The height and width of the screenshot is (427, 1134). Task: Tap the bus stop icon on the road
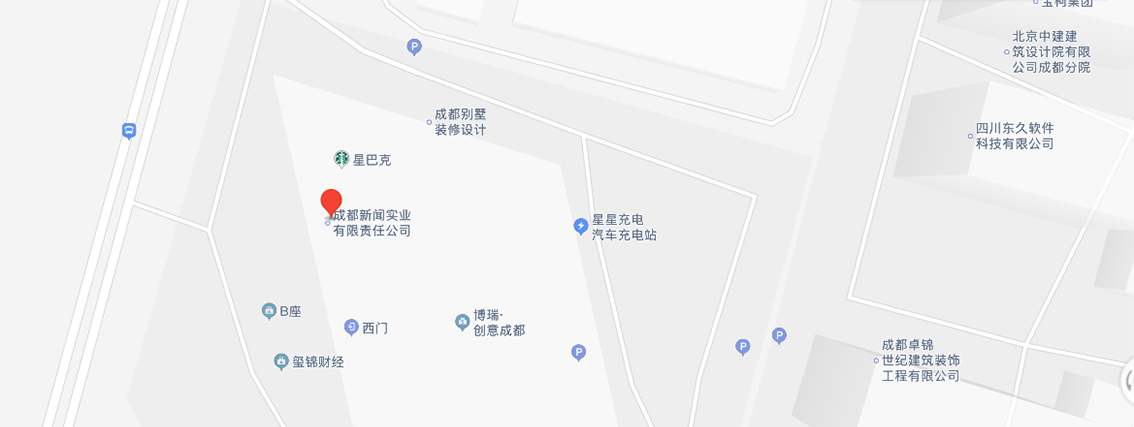(129, 130)
